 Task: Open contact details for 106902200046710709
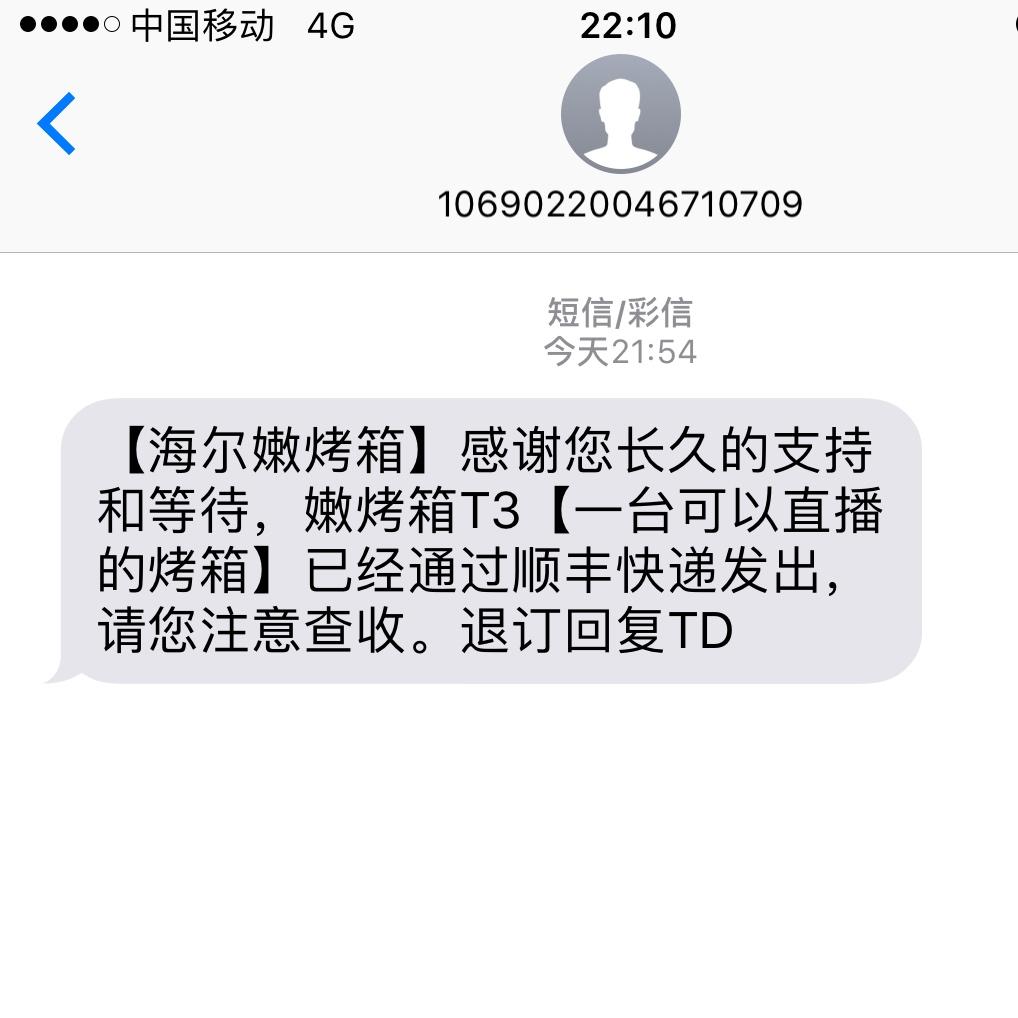tap(620, 116)
